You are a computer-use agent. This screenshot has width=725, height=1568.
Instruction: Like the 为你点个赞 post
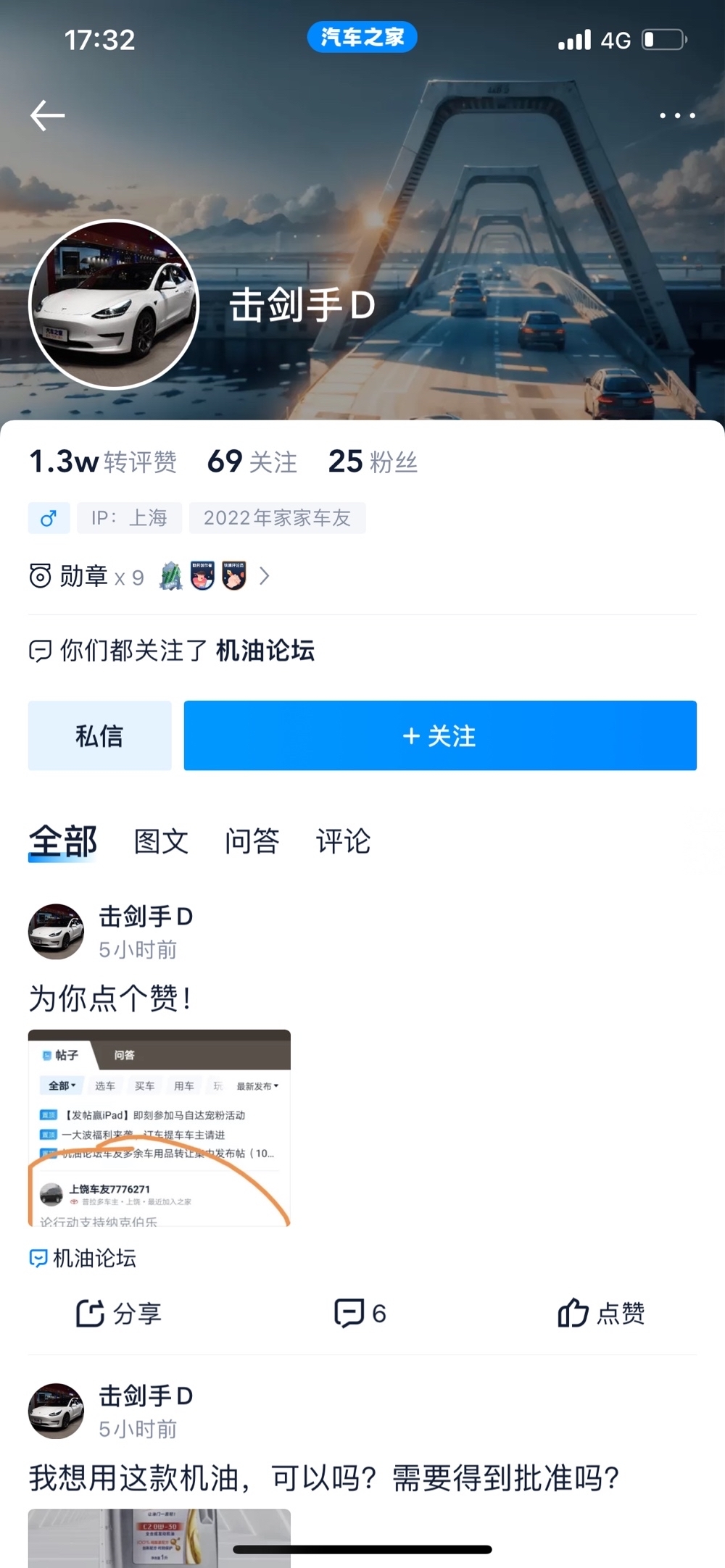[601, 1313]
